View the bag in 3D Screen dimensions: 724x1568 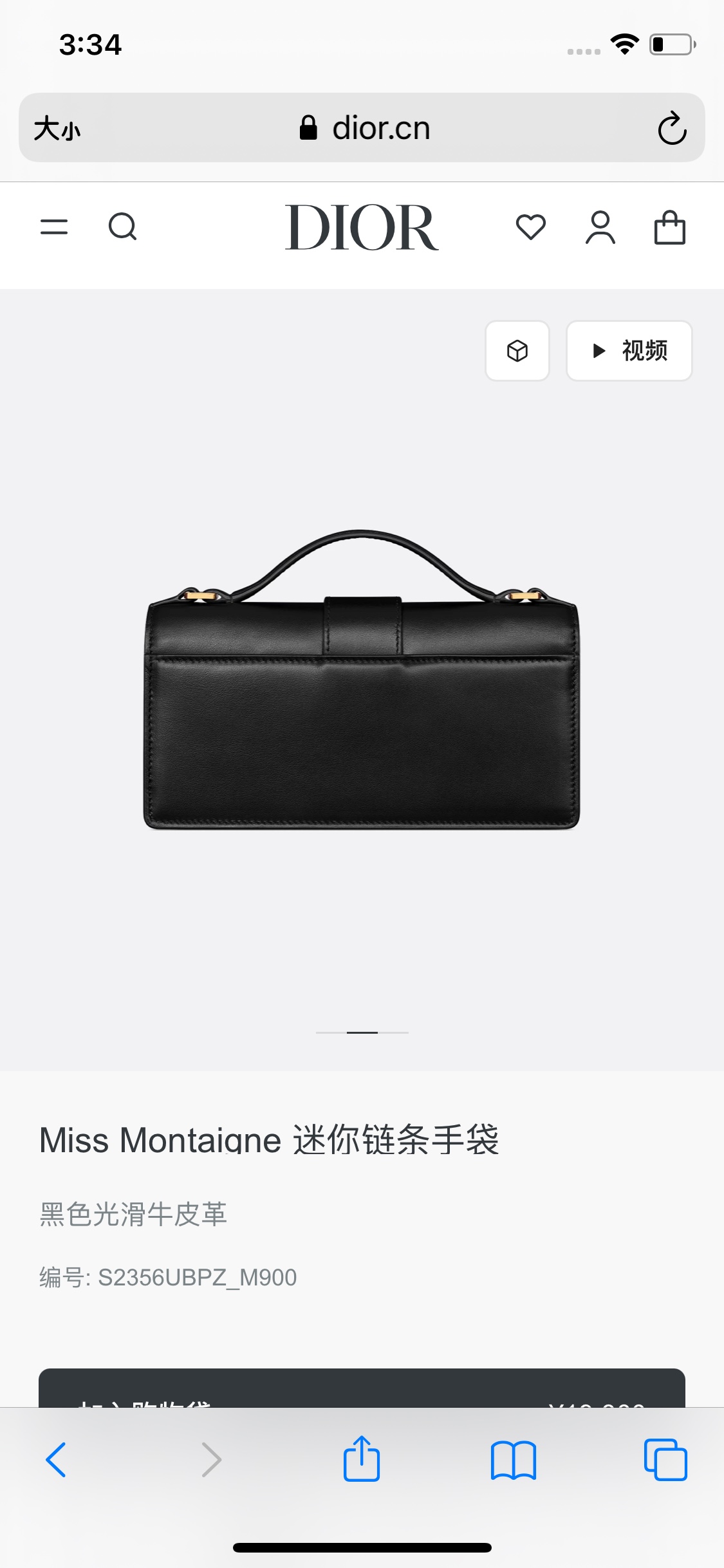coord(517,351)
